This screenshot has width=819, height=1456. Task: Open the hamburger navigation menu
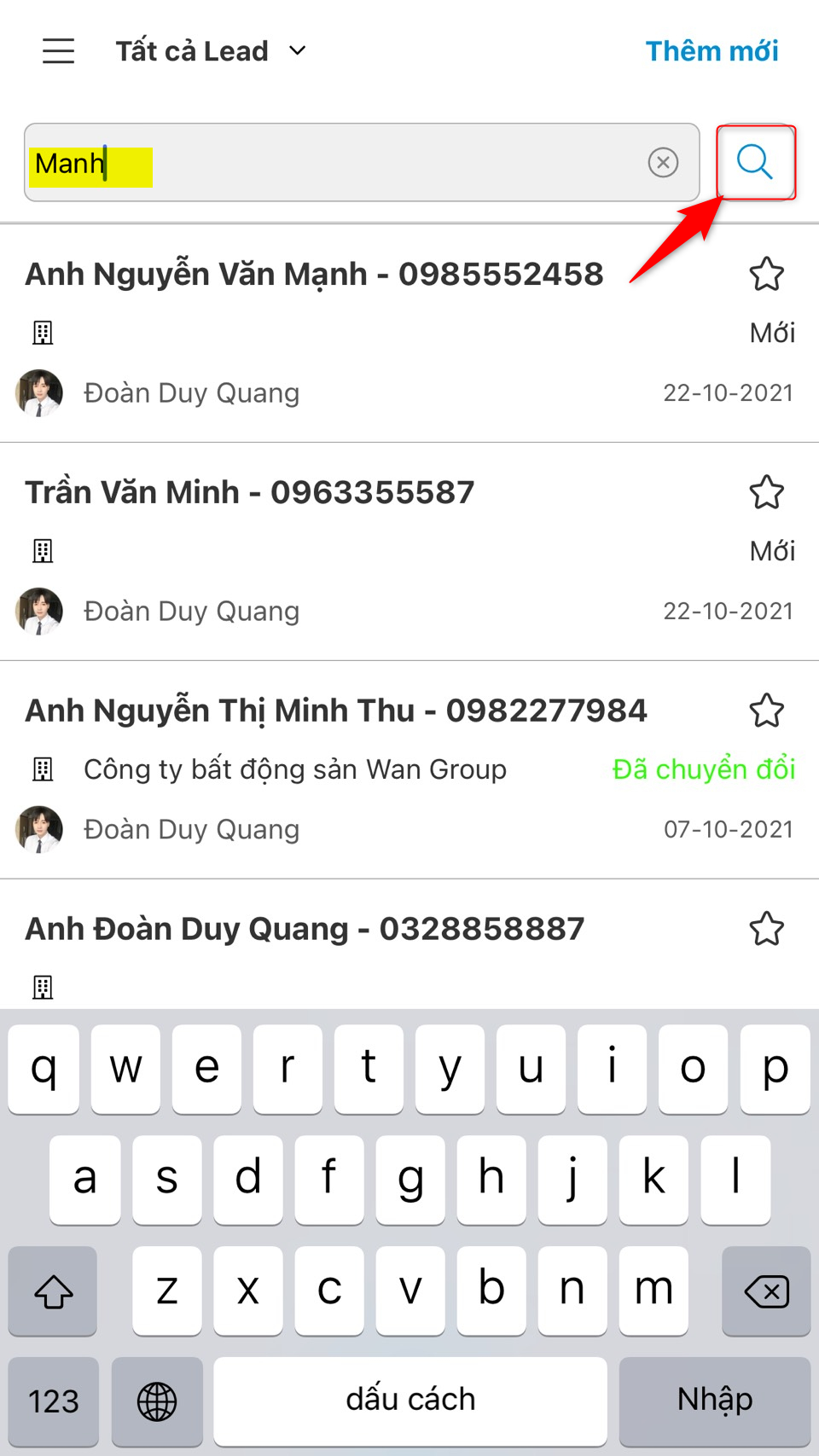(58, 51)
